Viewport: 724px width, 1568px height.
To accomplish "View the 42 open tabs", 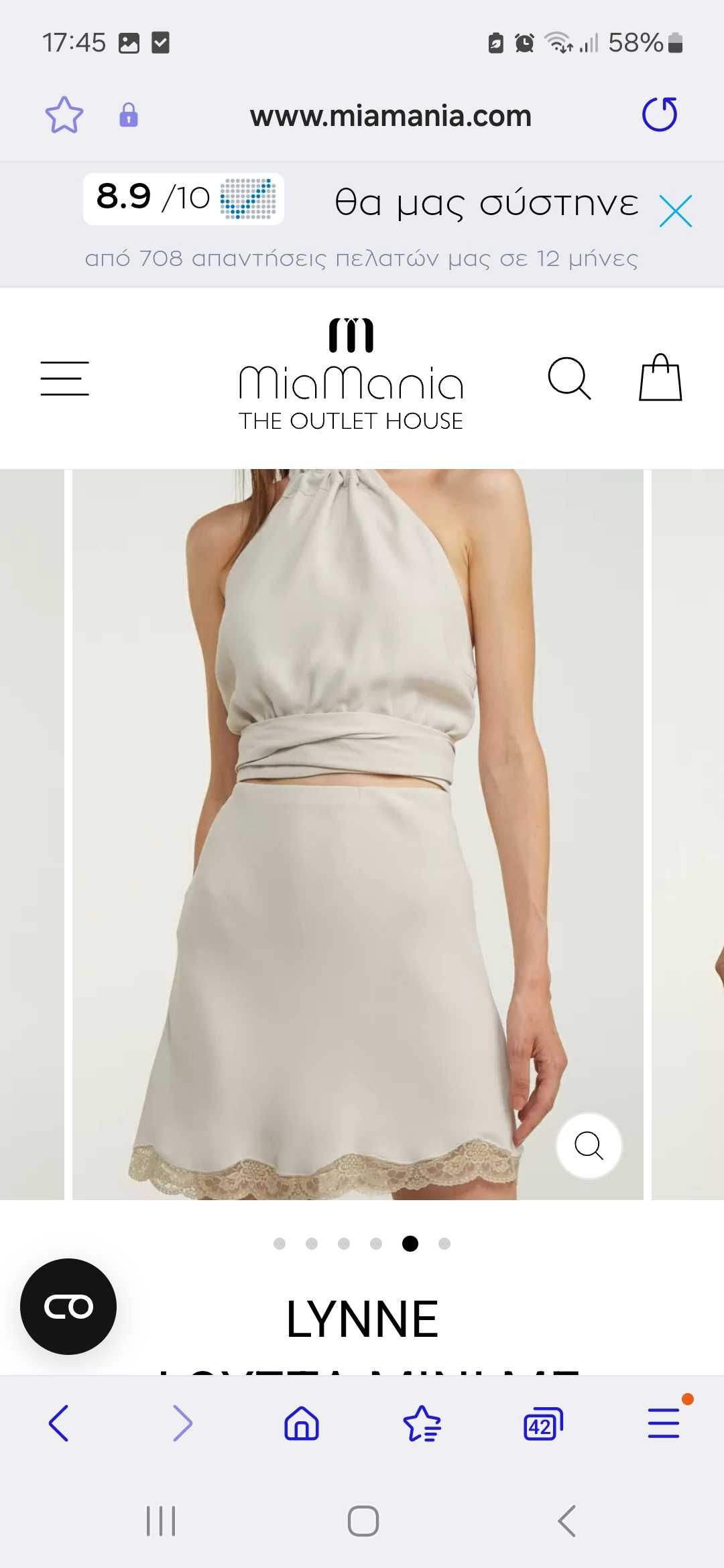I will tap(543, 1423).
